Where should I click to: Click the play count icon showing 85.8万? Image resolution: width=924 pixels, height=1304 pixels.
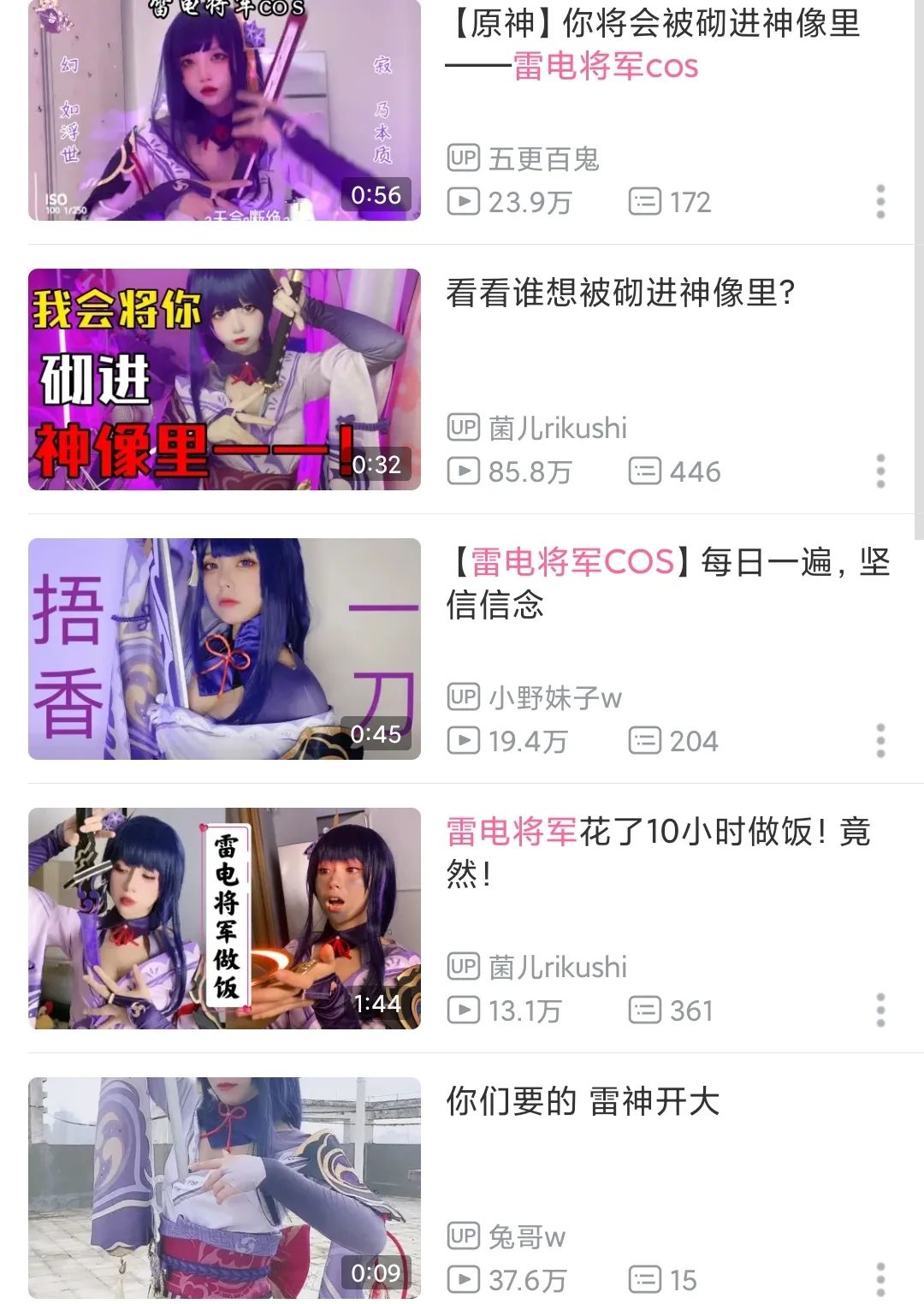coord(463,470)
